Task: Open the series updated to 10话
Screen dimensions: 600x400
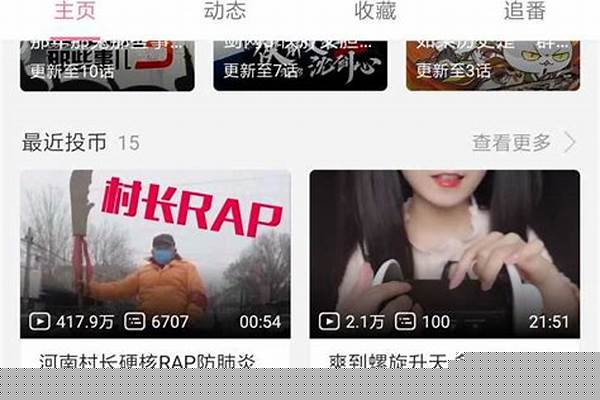Action: [108, 65]
